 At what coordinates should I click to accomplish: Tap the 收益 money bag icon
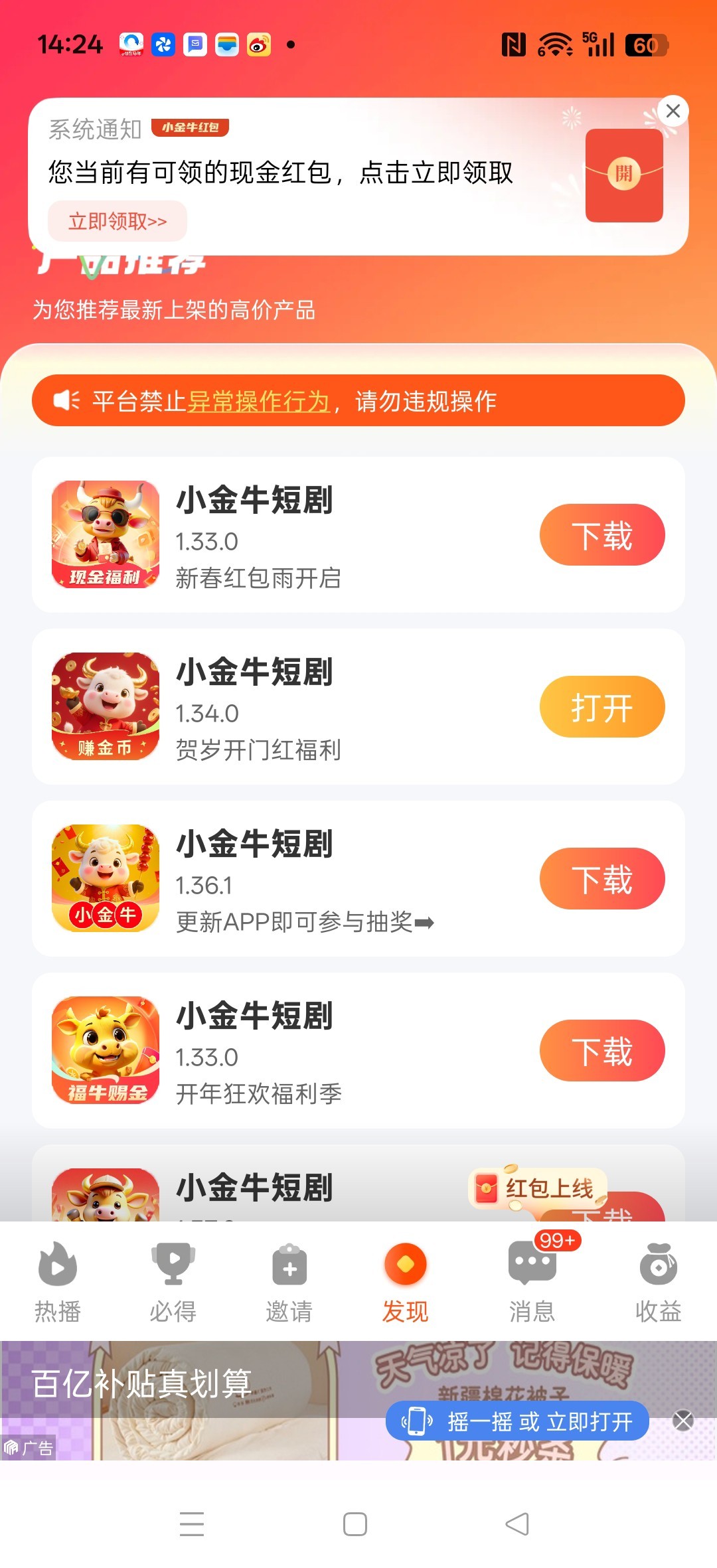point(657,1263)
